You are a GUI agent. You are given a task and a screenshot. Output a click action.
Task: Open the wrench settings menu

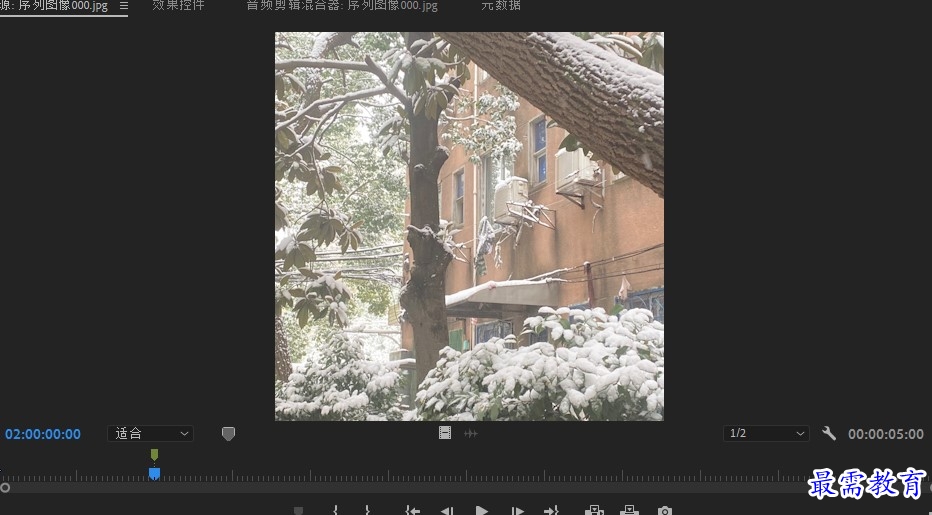(x=828, y=433)
